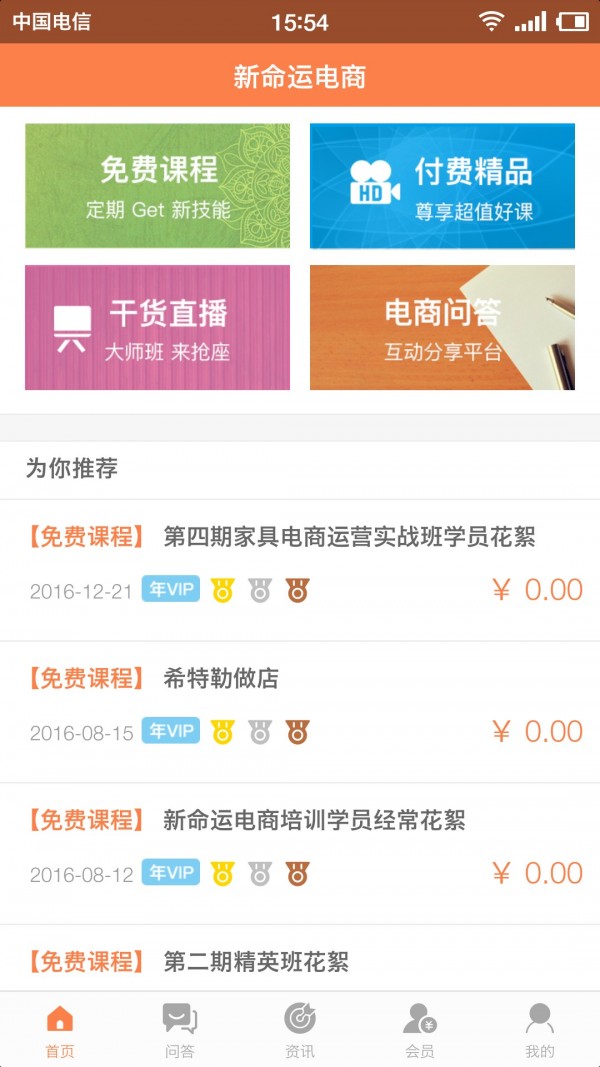Open the 电商问答 Q&A tile
This screenshot has width=600, height=1067.
click(x=442, y=327)
